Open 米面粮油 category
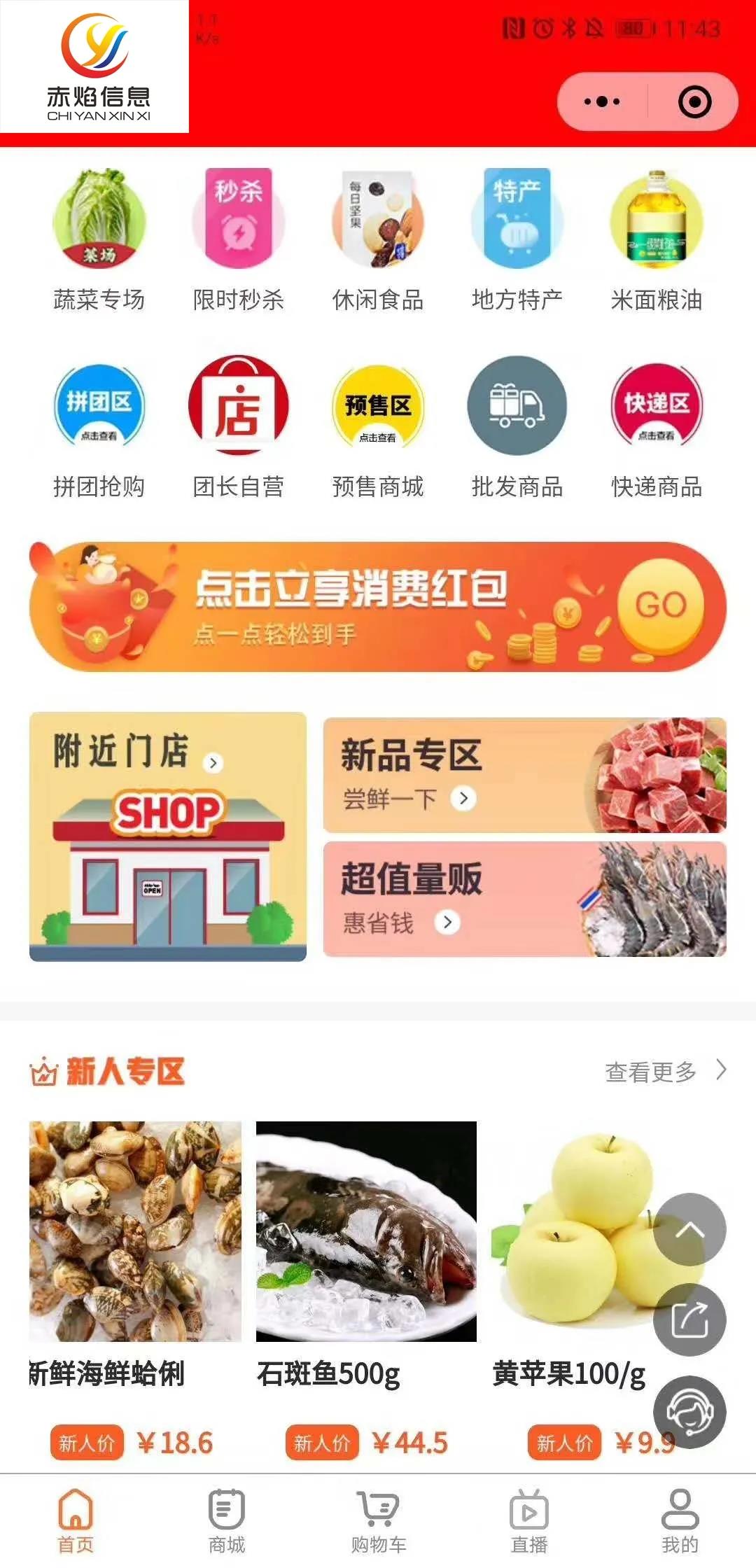 pyautogui.click(x=657, y=239)
